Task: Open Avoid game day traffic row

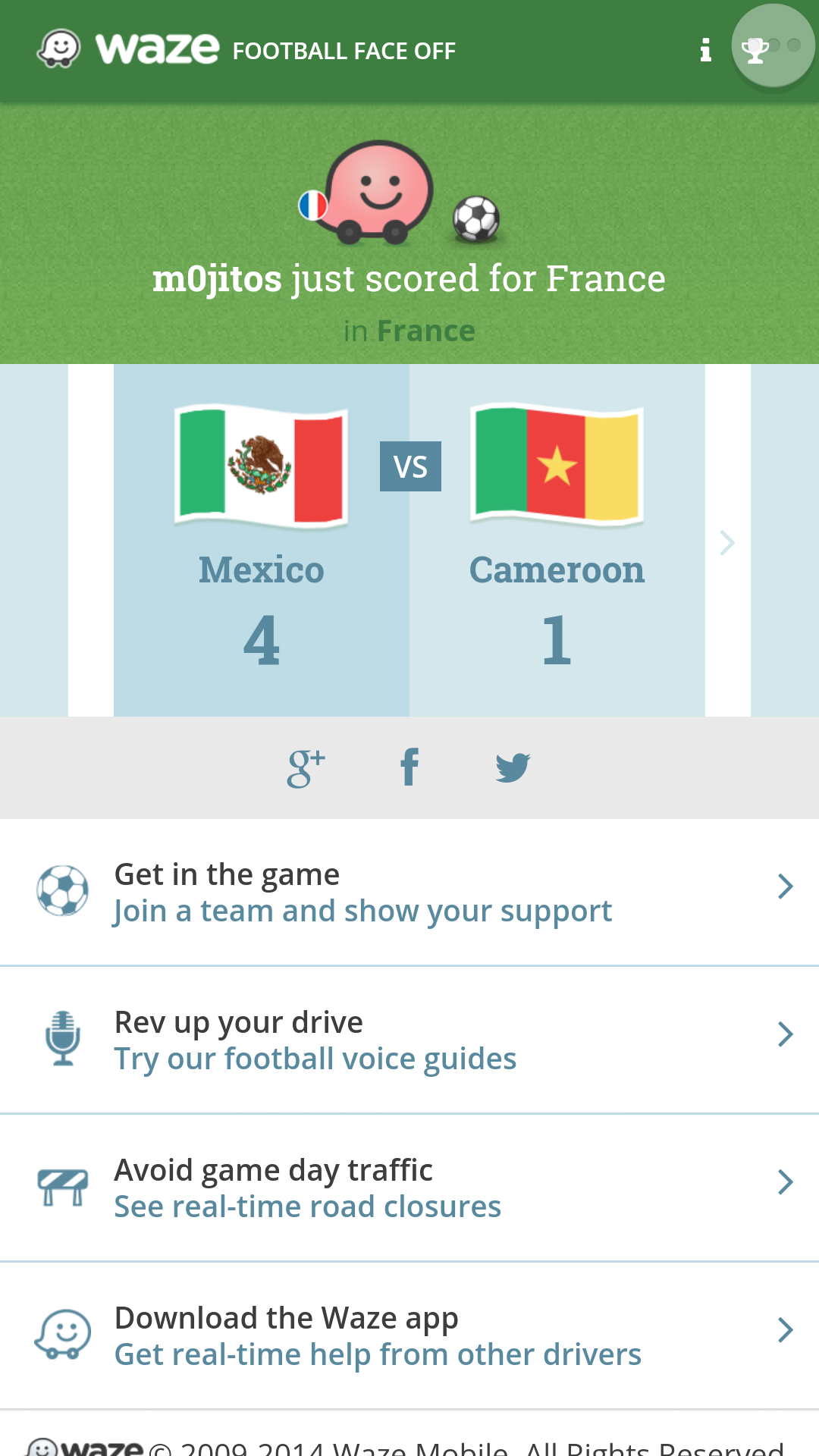Action: click(409, 1188)
